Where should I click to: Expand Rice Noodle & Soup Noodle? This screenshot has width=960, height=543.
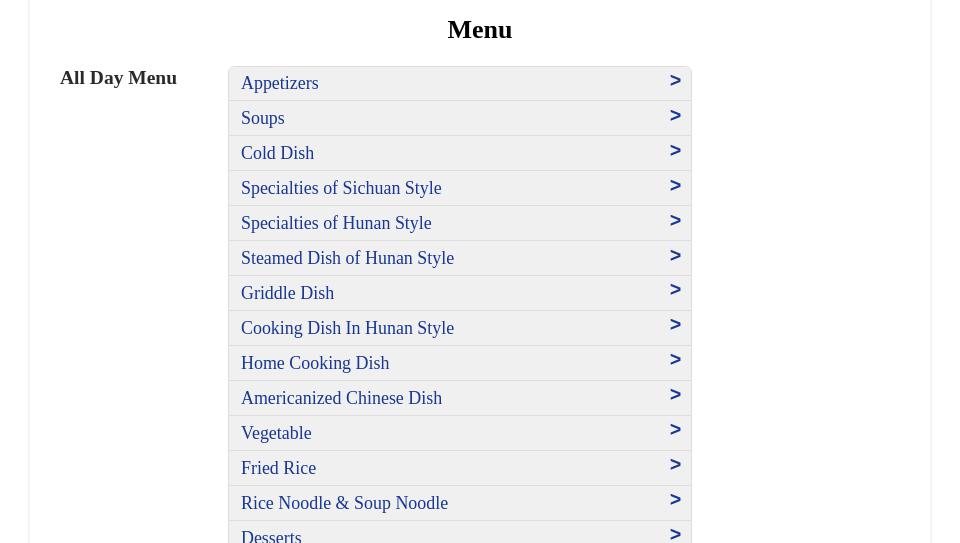point(459,503)
